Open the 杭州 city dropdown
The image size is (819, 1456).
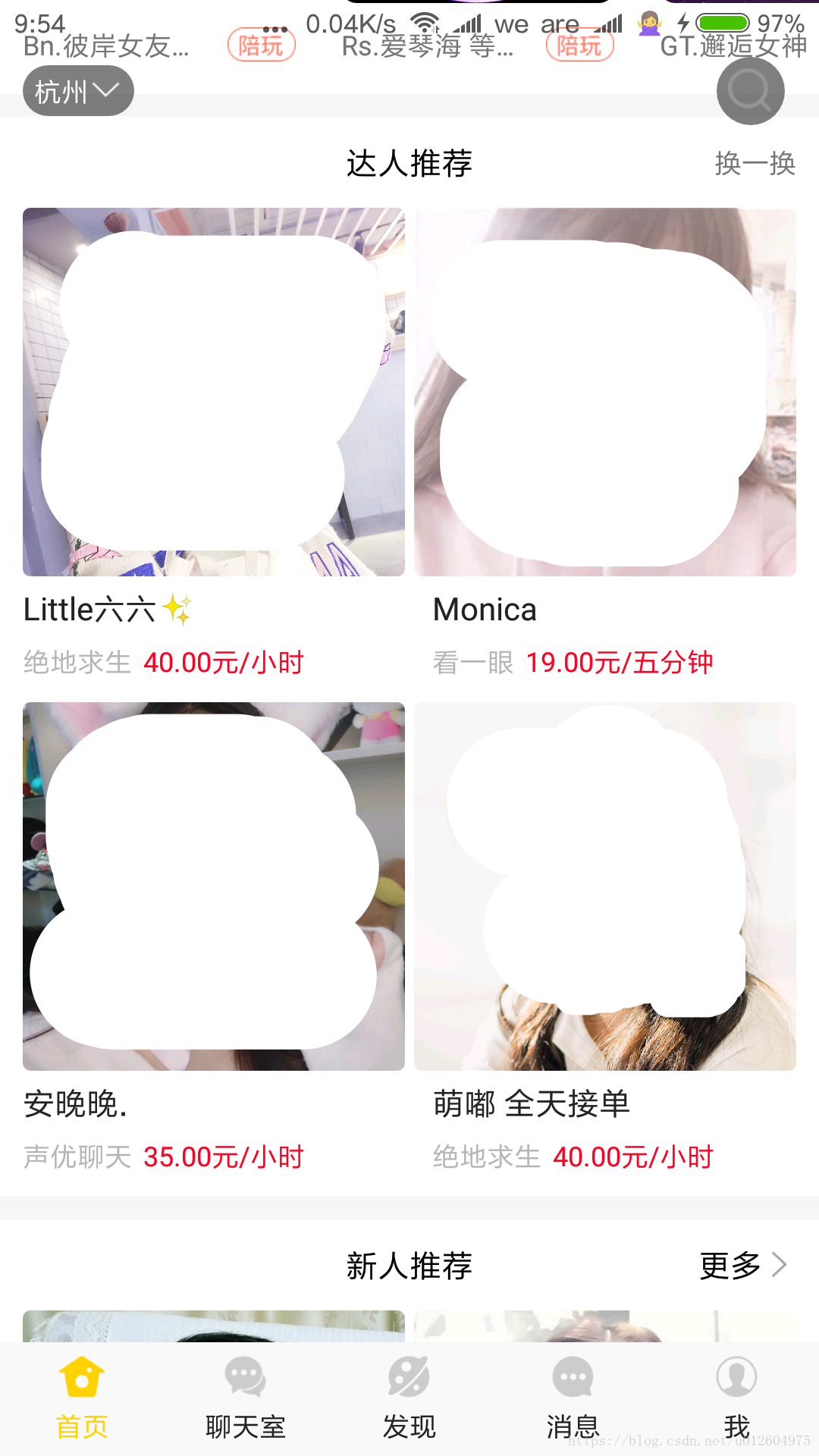[x=78, y=91]
